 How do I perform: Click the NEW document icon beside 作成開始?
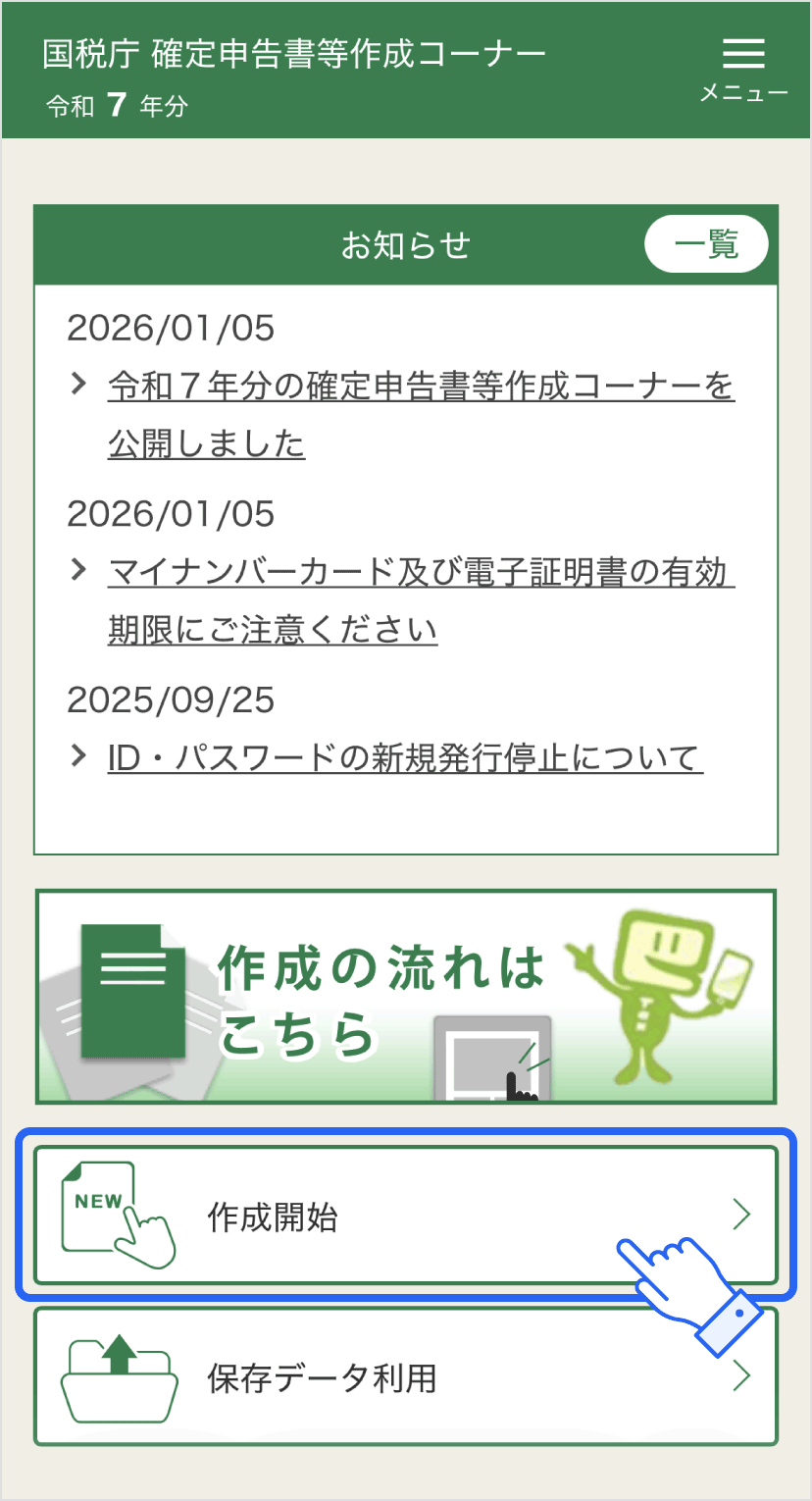pos(118,1215)
